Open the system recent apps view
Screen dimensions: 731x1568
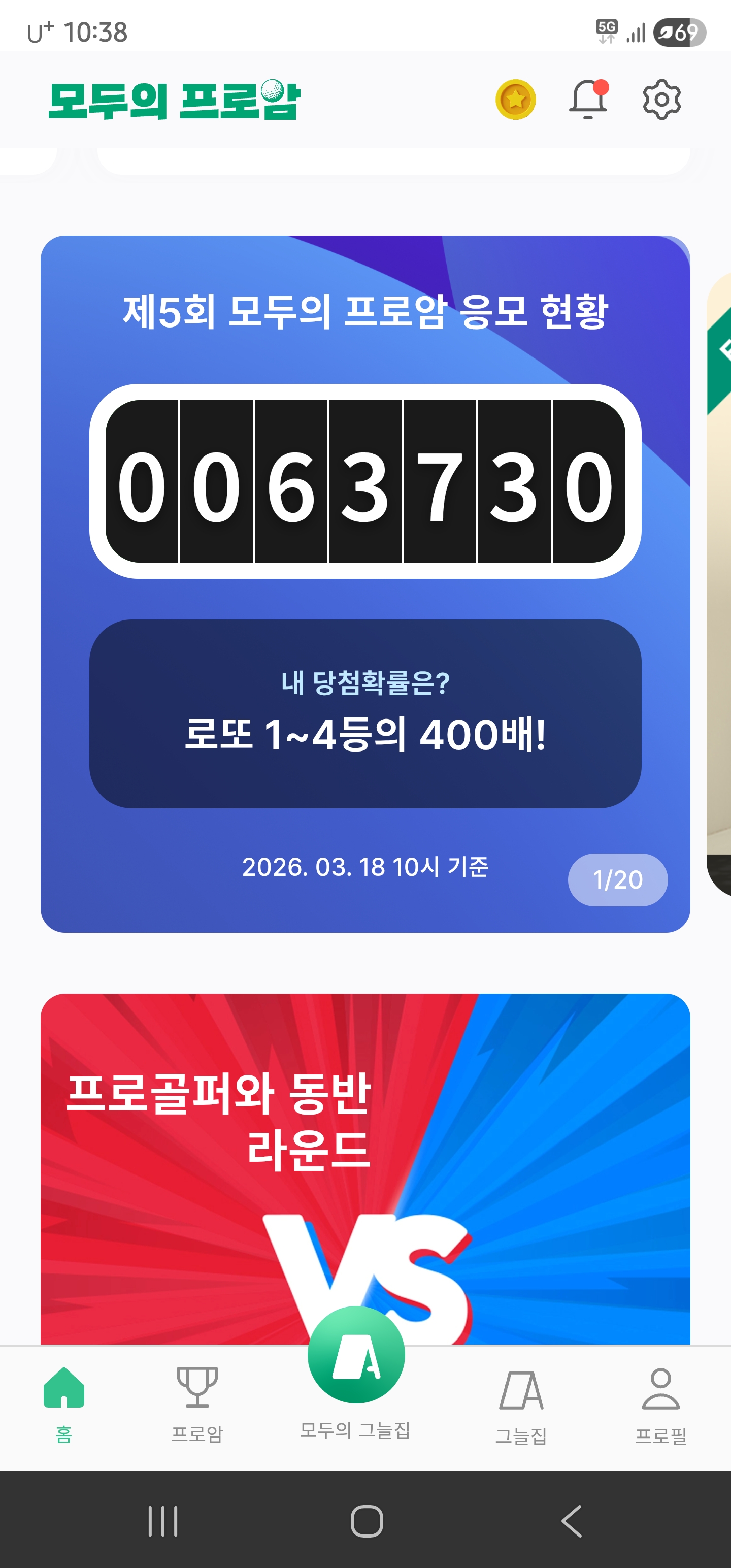tap(162, 1521)
